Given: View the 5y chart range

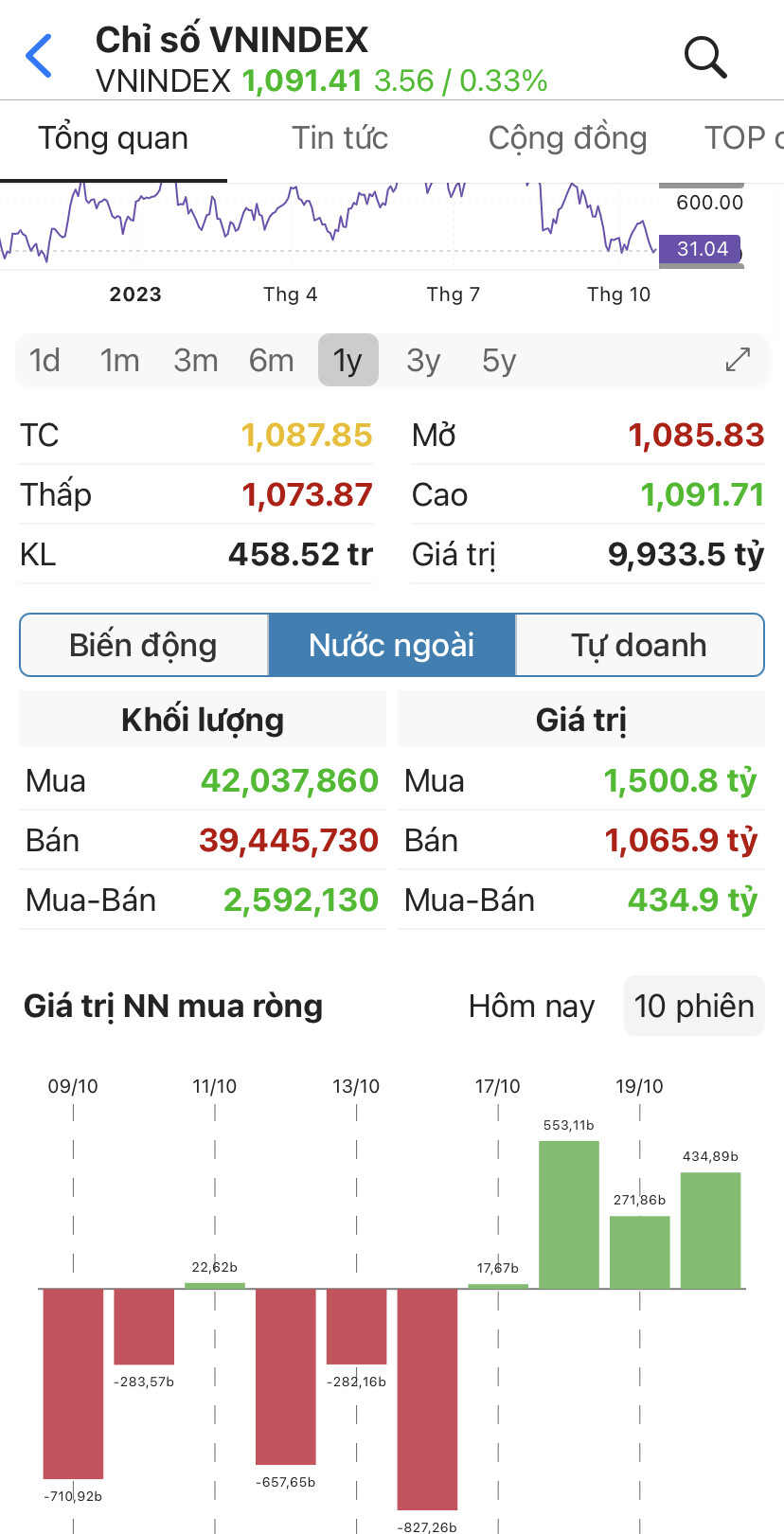Looking at the screenshot, I should coord(499,361).
